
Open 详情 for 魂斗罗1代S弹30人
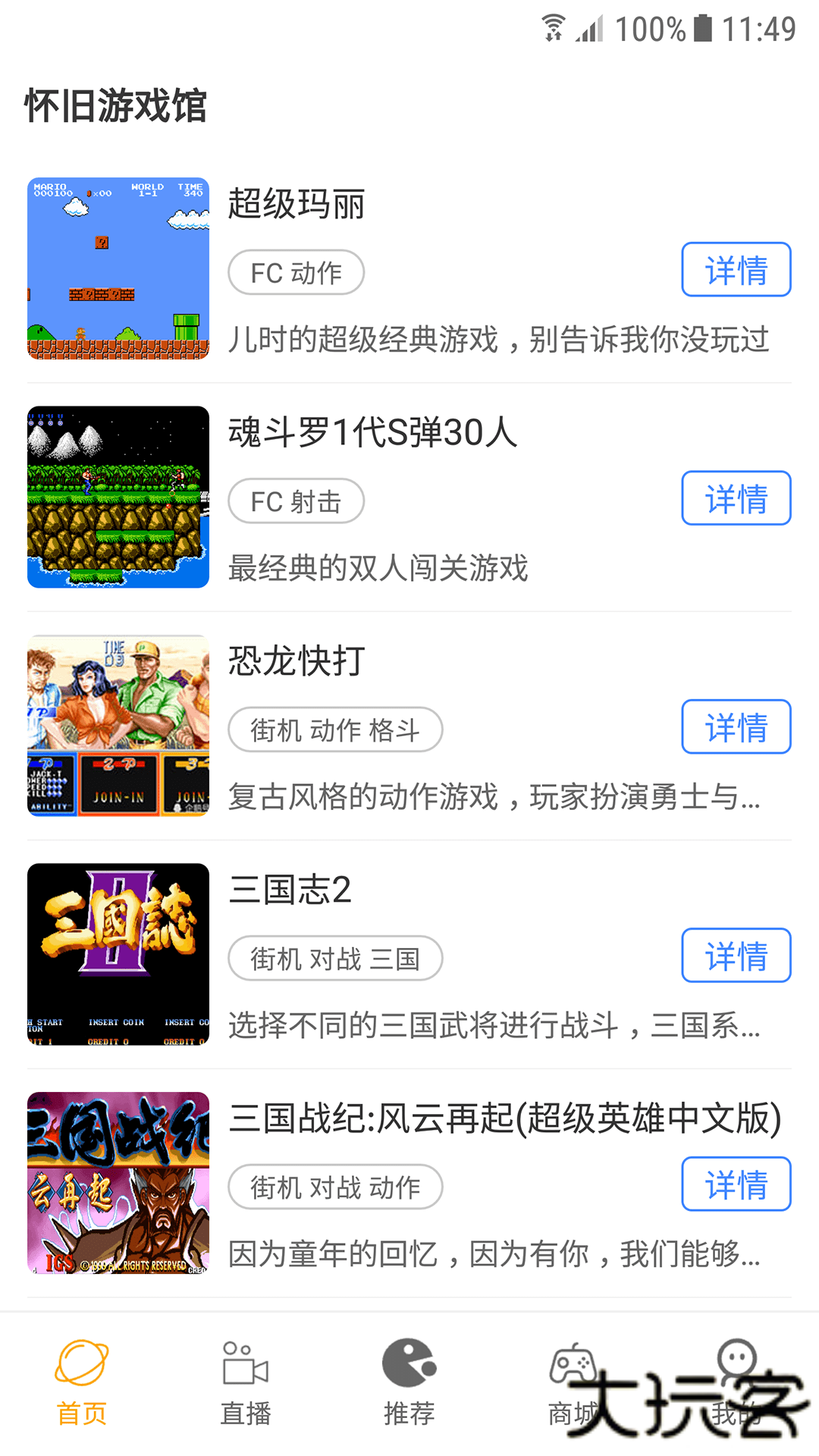click(736, 498)
